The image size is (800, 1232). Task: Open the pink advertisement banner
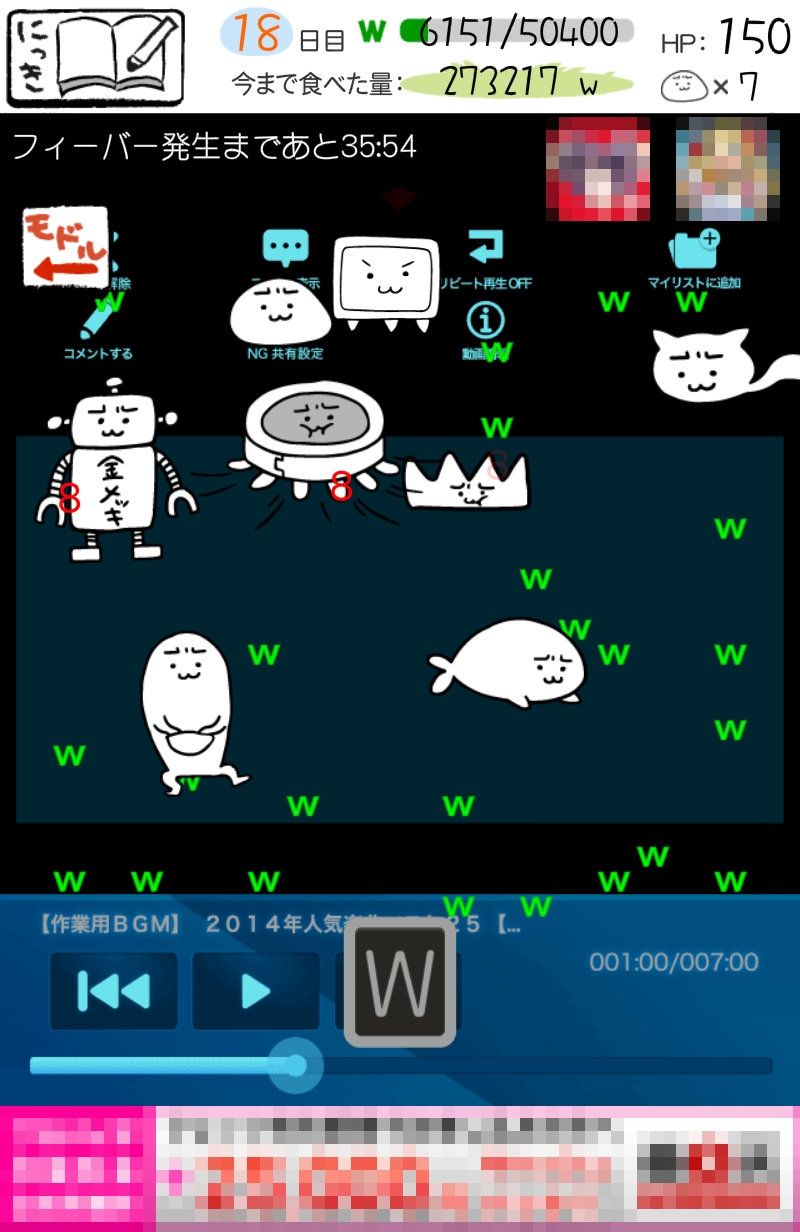click(400, 1170)
